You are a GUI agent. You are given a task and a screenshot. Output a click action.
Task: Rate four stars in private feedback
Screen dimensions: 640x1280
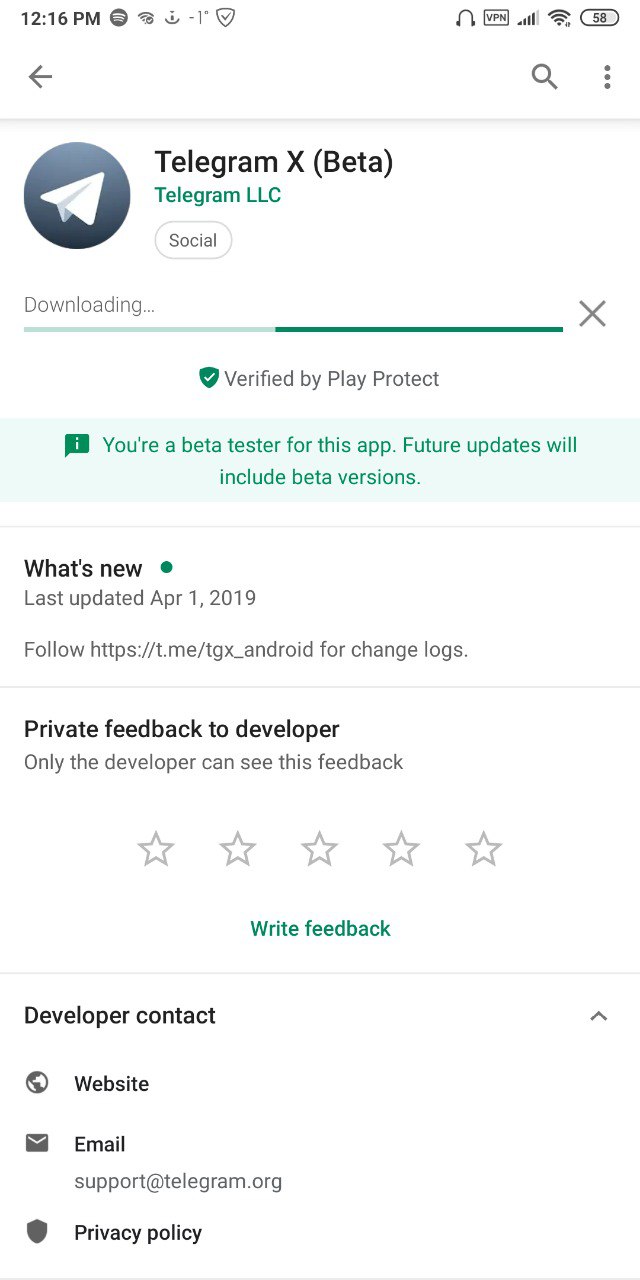coord(402,849)
